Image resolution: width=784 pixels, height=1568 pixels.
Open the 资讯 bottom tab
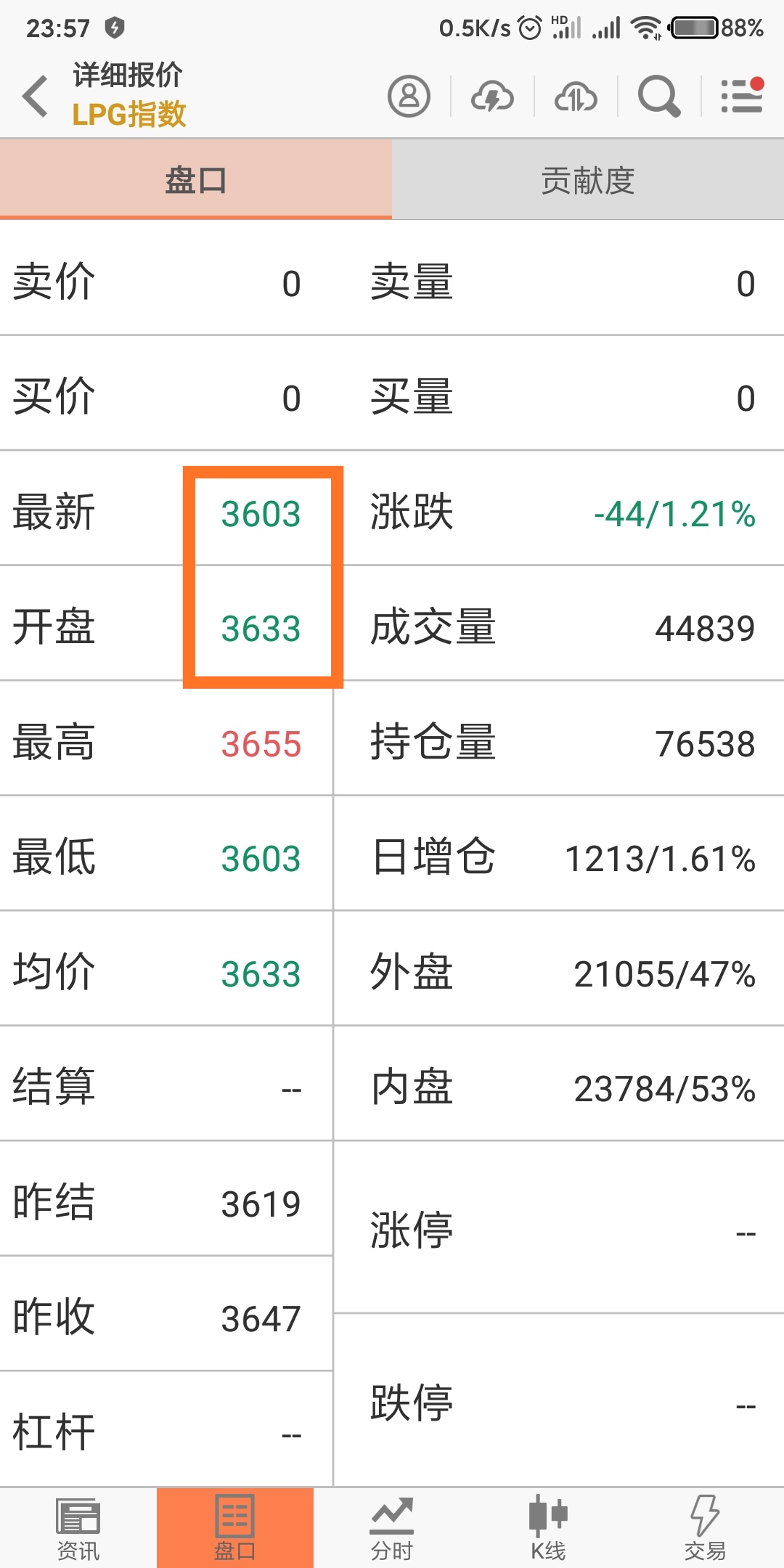[x=78, y=1528]
